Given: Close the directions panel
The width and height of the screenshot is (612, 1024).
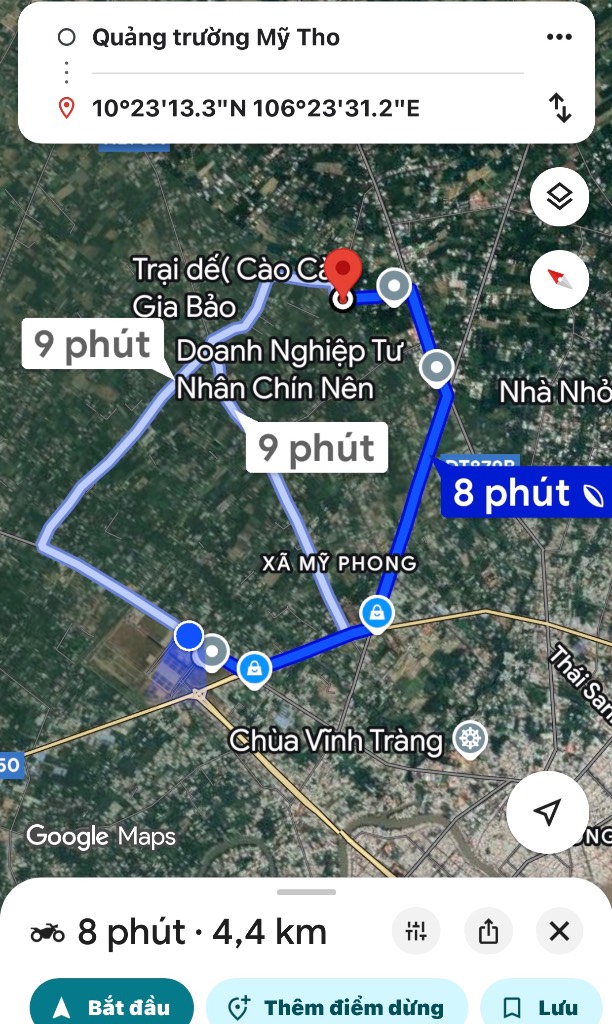Looking at the screenshot, I should pos(559,932).
